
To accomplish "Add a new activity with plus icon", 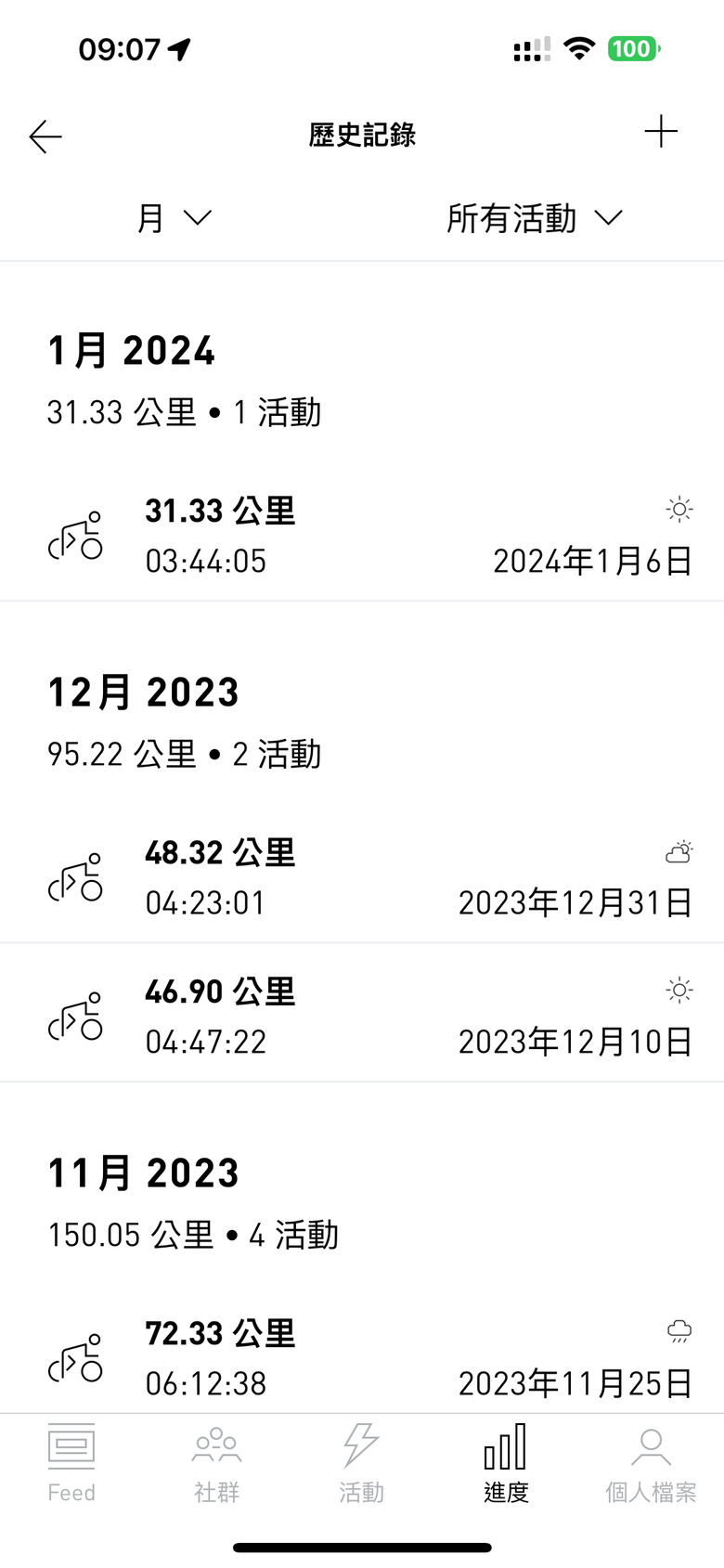I will tap(661, 132).
